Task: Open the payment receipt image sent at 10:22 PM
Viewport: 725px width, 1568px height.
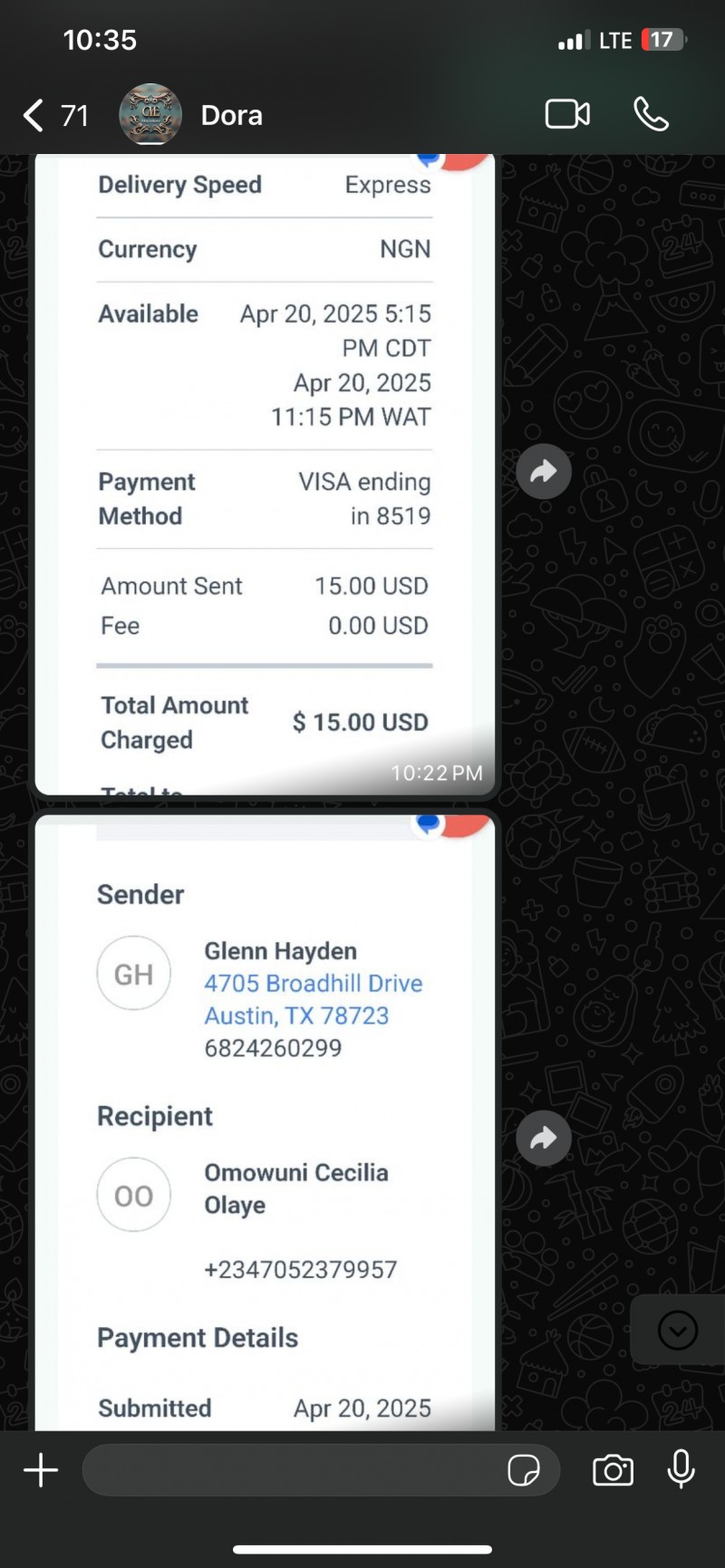Action: pos(265,474)
